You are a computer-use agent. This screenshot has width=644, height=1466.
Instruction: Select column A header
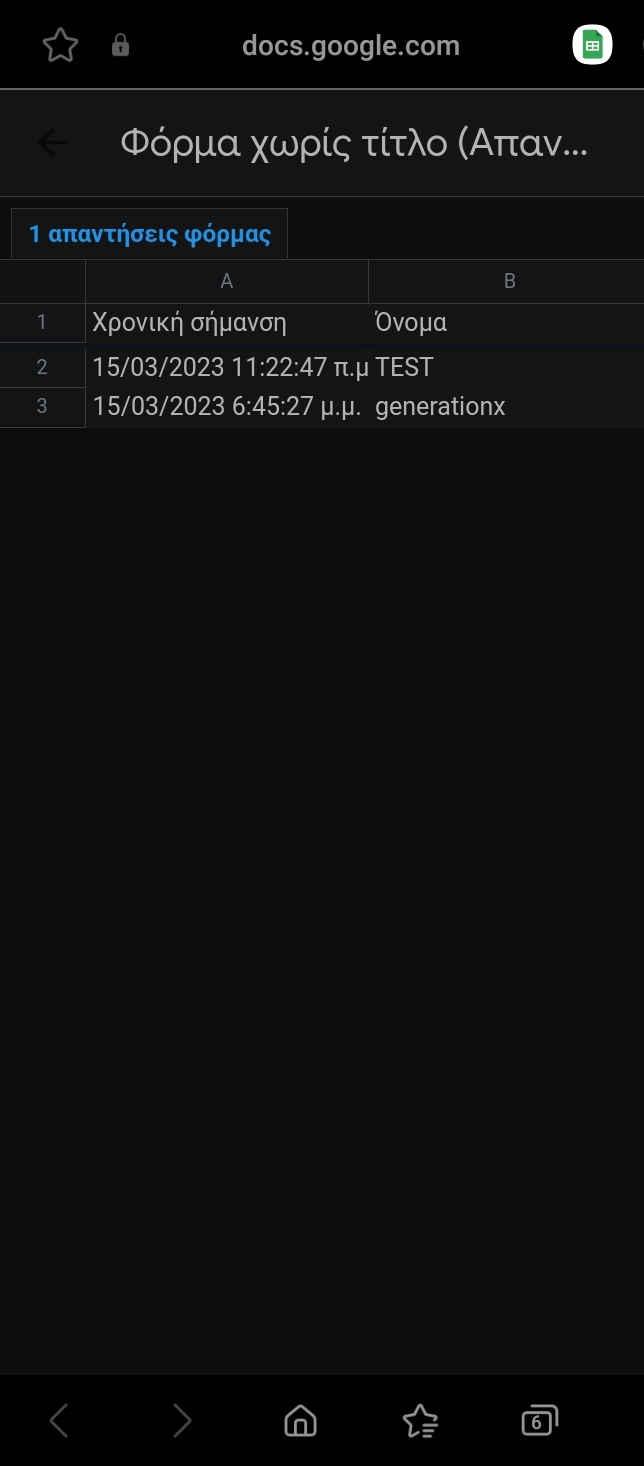pyautogui.click(x=227, y=282)
